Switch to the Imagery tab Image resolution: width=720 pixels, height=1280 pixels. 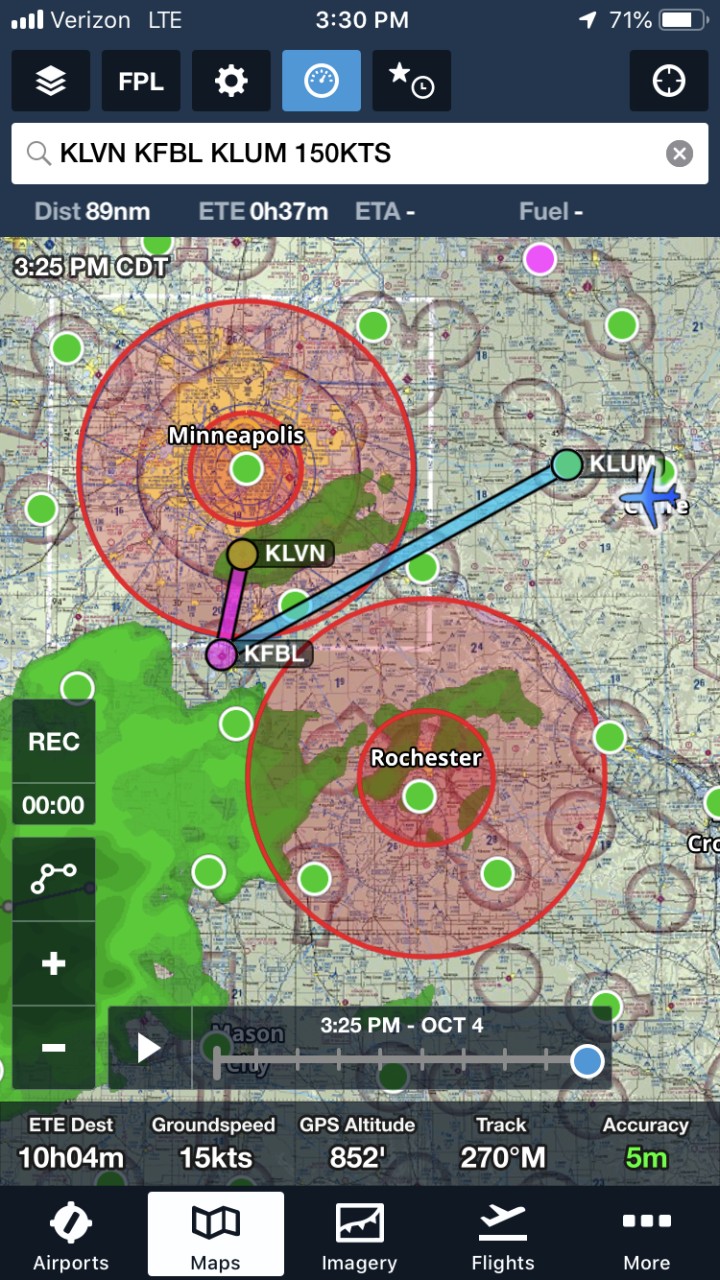pos(359,1235)
